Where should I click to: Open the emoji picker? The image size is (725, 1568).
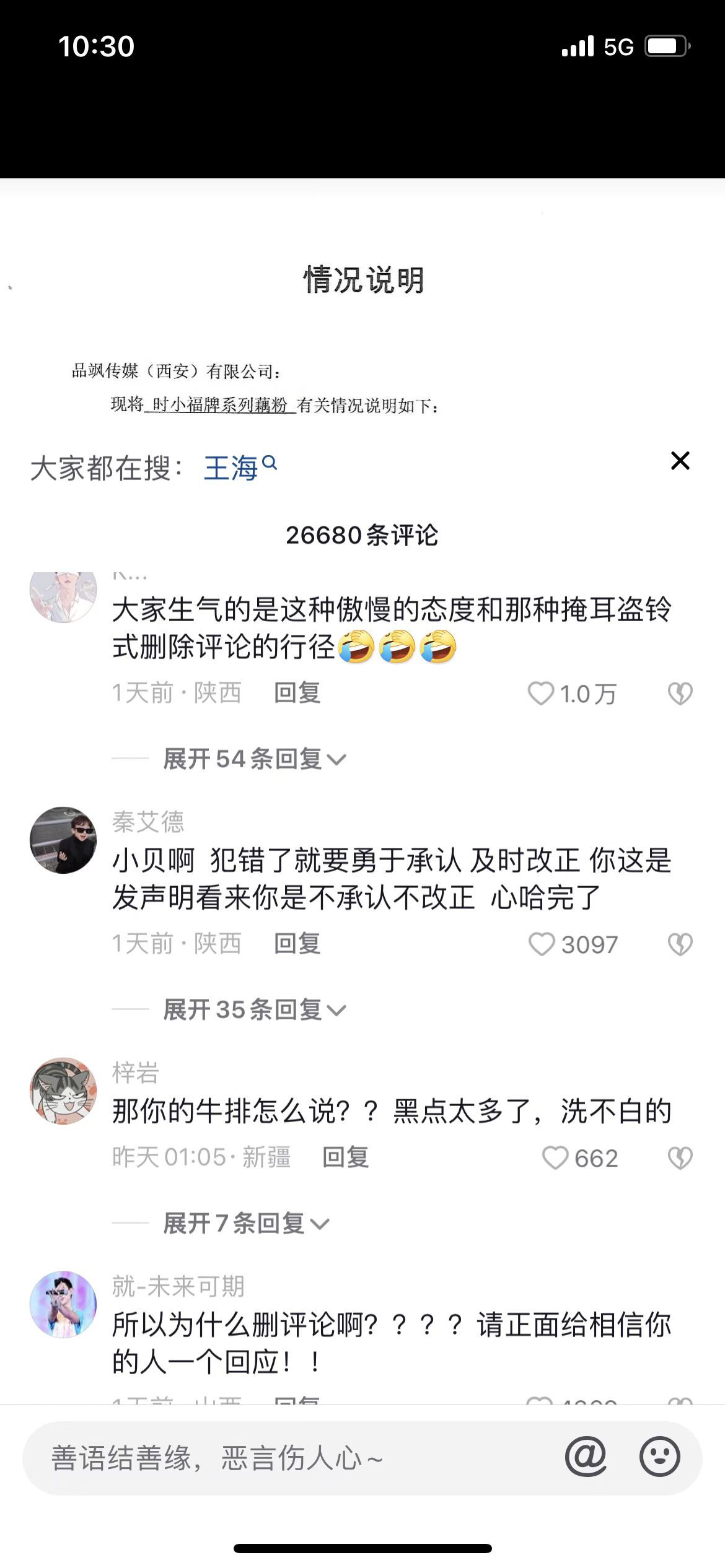pos(659,1457)
